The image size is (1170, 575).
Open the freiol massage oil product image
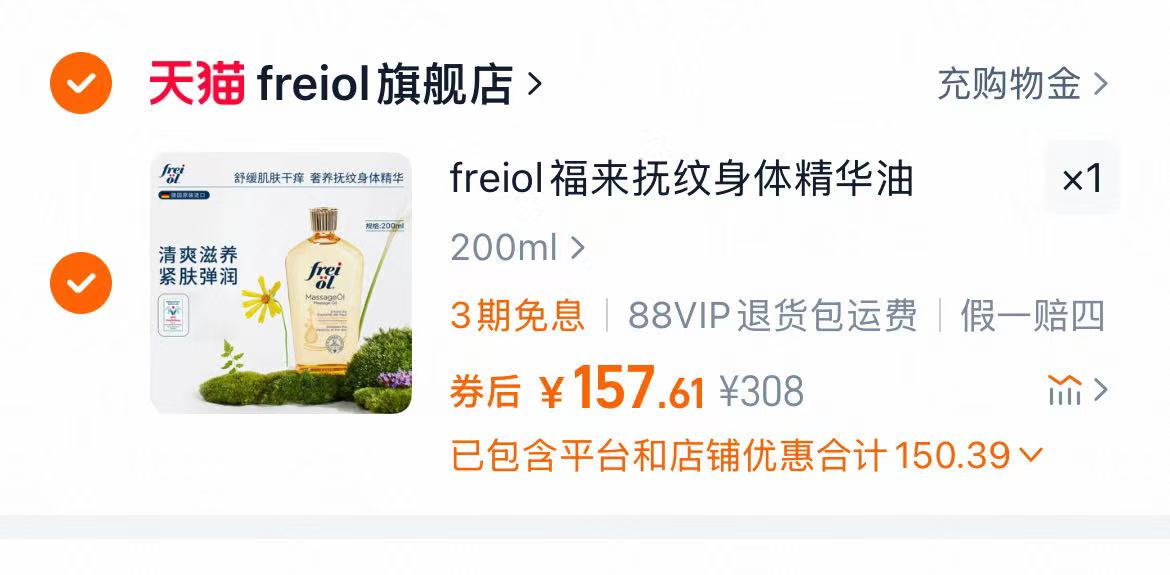[x=281, y=283]
